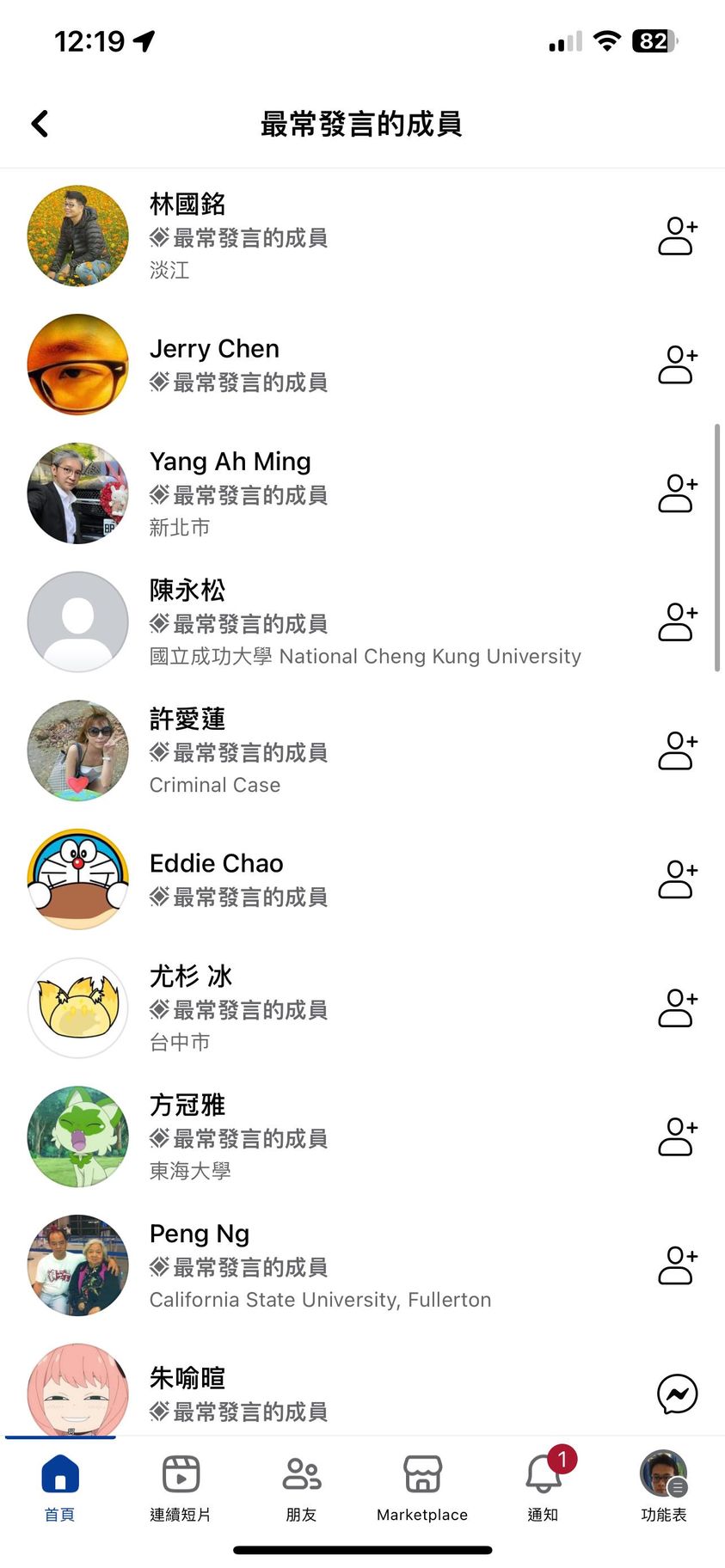This screenshot has width=725, height=1568.
Task: Add 方冠雅 as a friend
Action: 677,1136
